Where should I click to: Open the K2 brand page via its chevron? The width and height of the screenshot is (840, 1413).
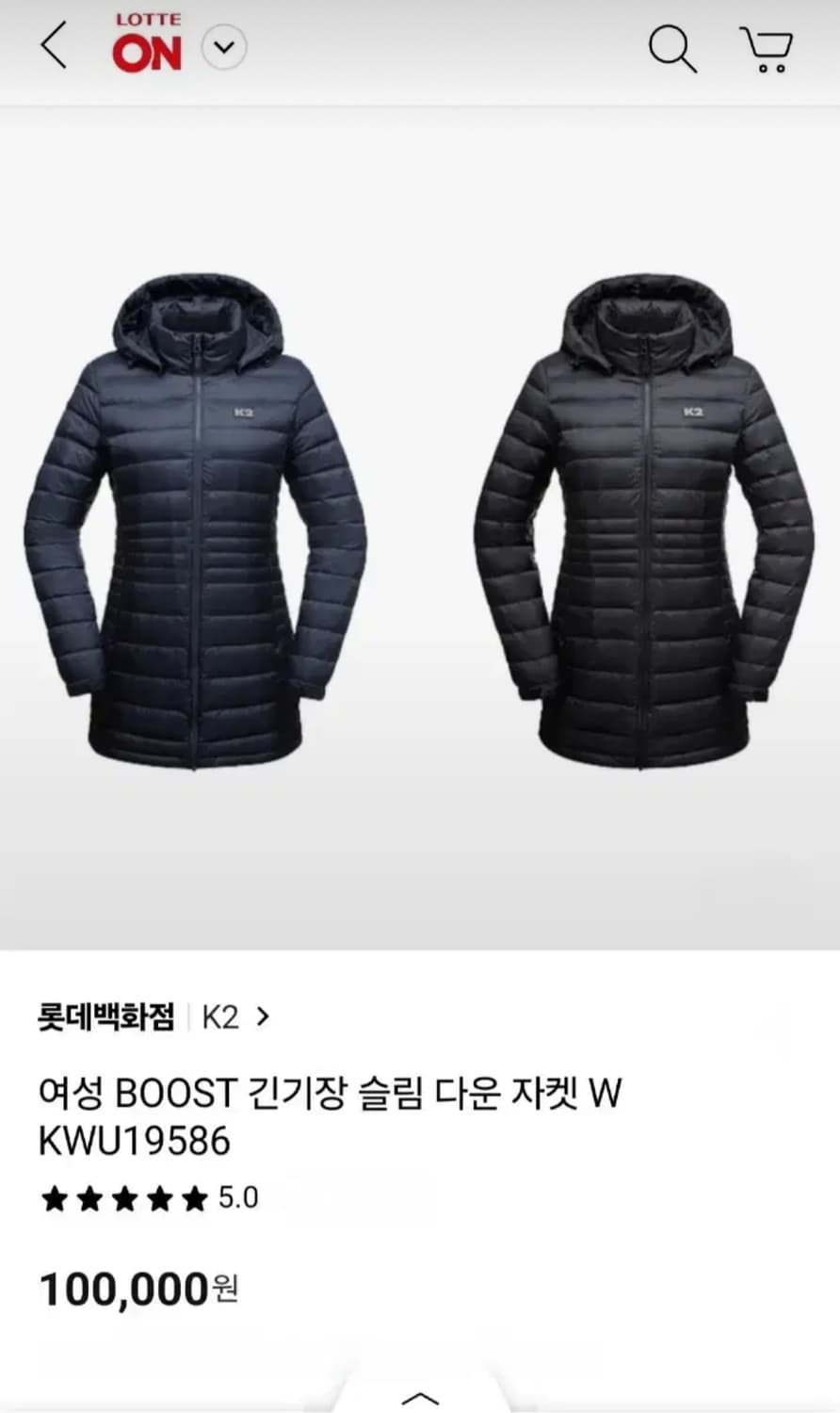264,1017
